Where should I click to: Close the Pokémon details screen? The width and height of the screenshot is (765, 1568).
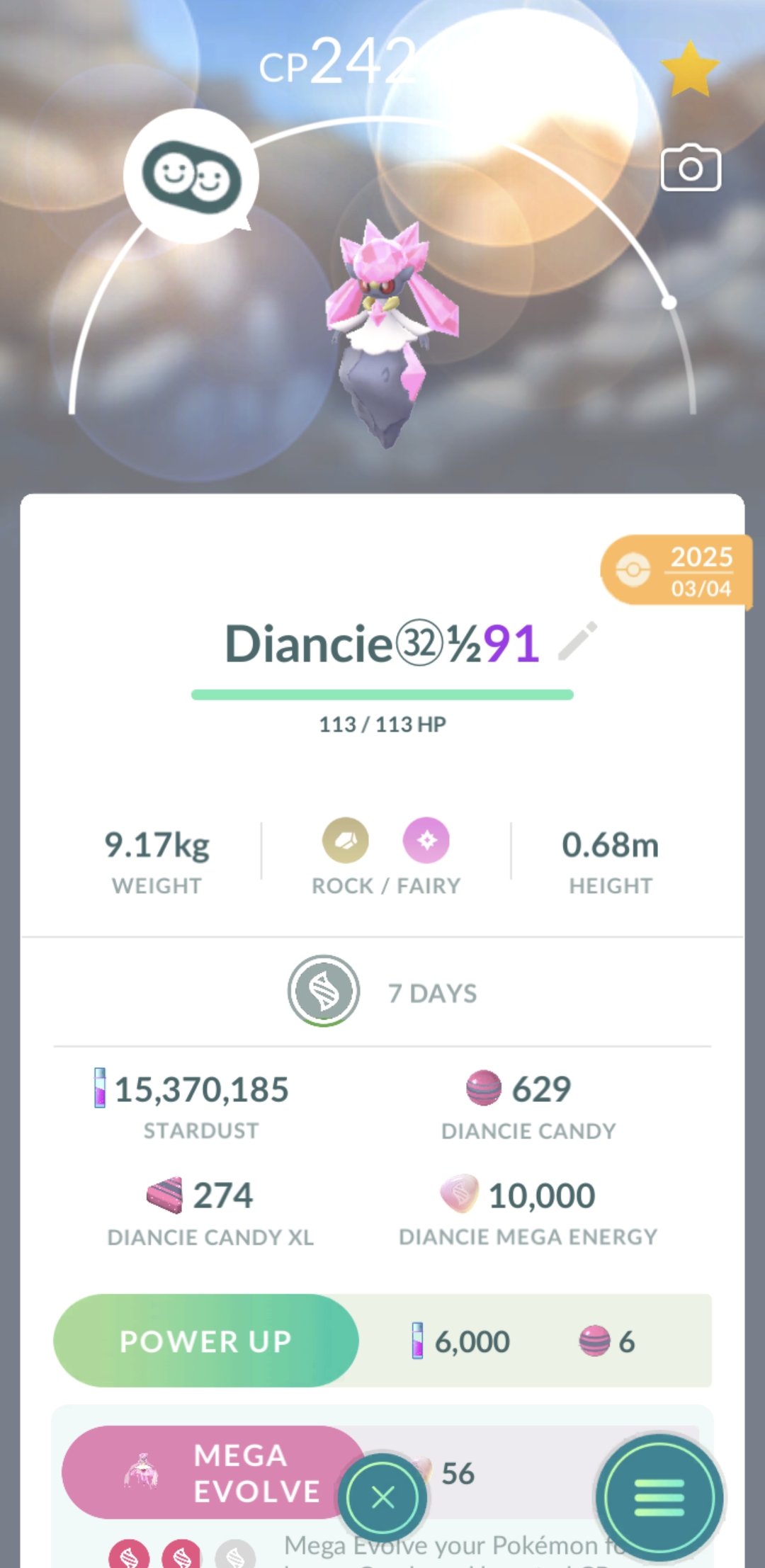[382, 1497]
